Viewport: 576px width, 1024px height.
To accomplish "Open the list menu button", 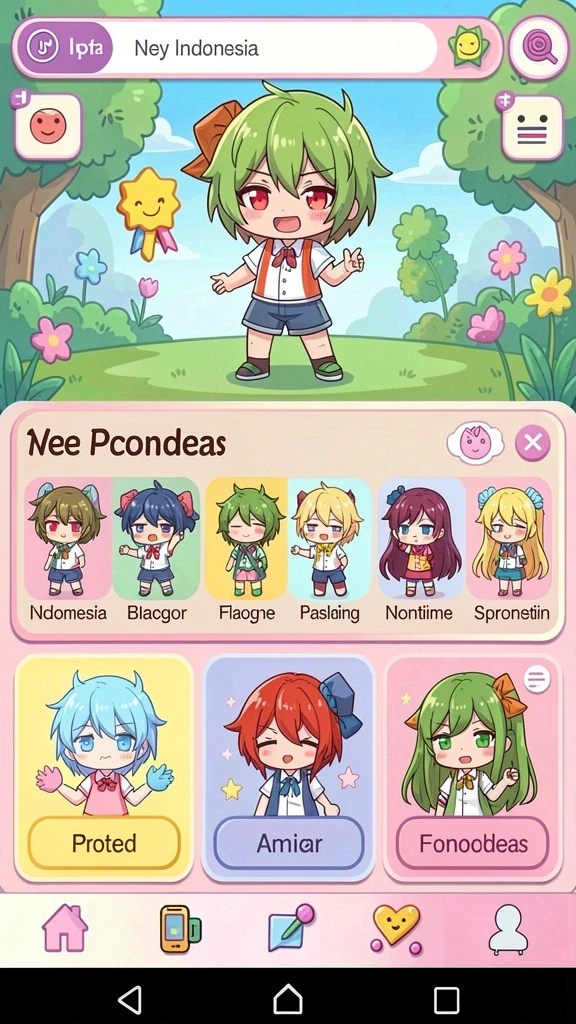I will [x=532, y=128].
